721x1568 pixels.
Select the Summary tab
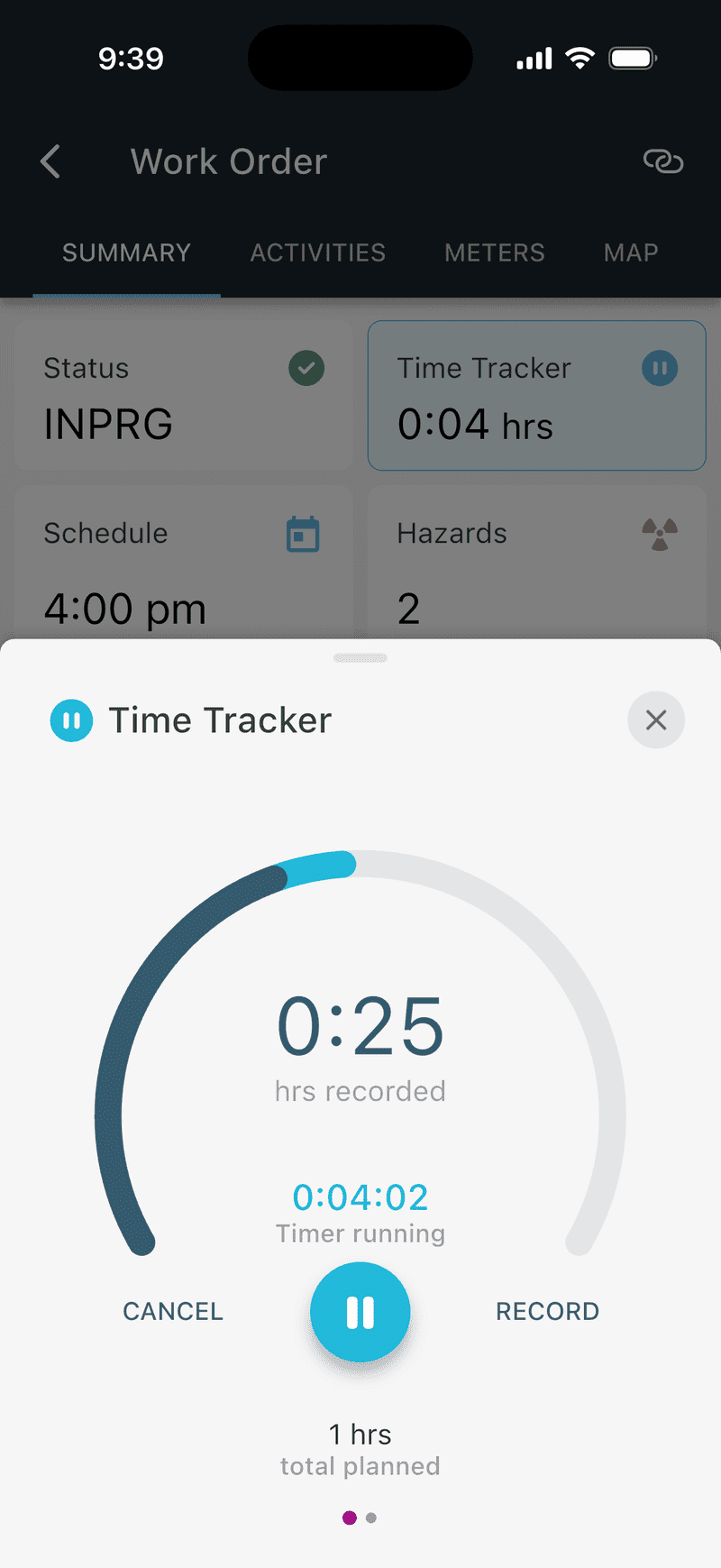[126, 252]
